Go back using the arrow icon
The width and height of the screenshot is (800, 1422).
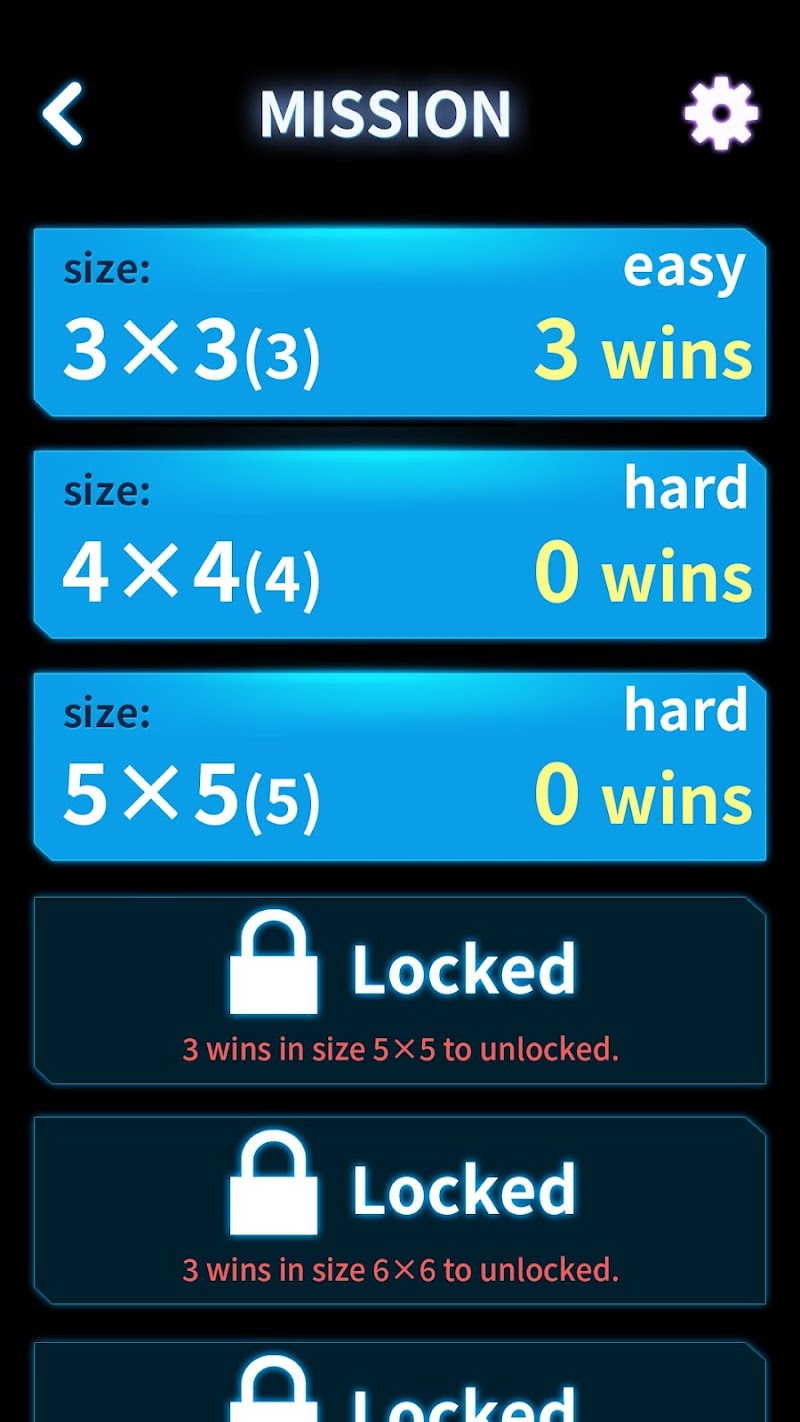pos(63,114)
